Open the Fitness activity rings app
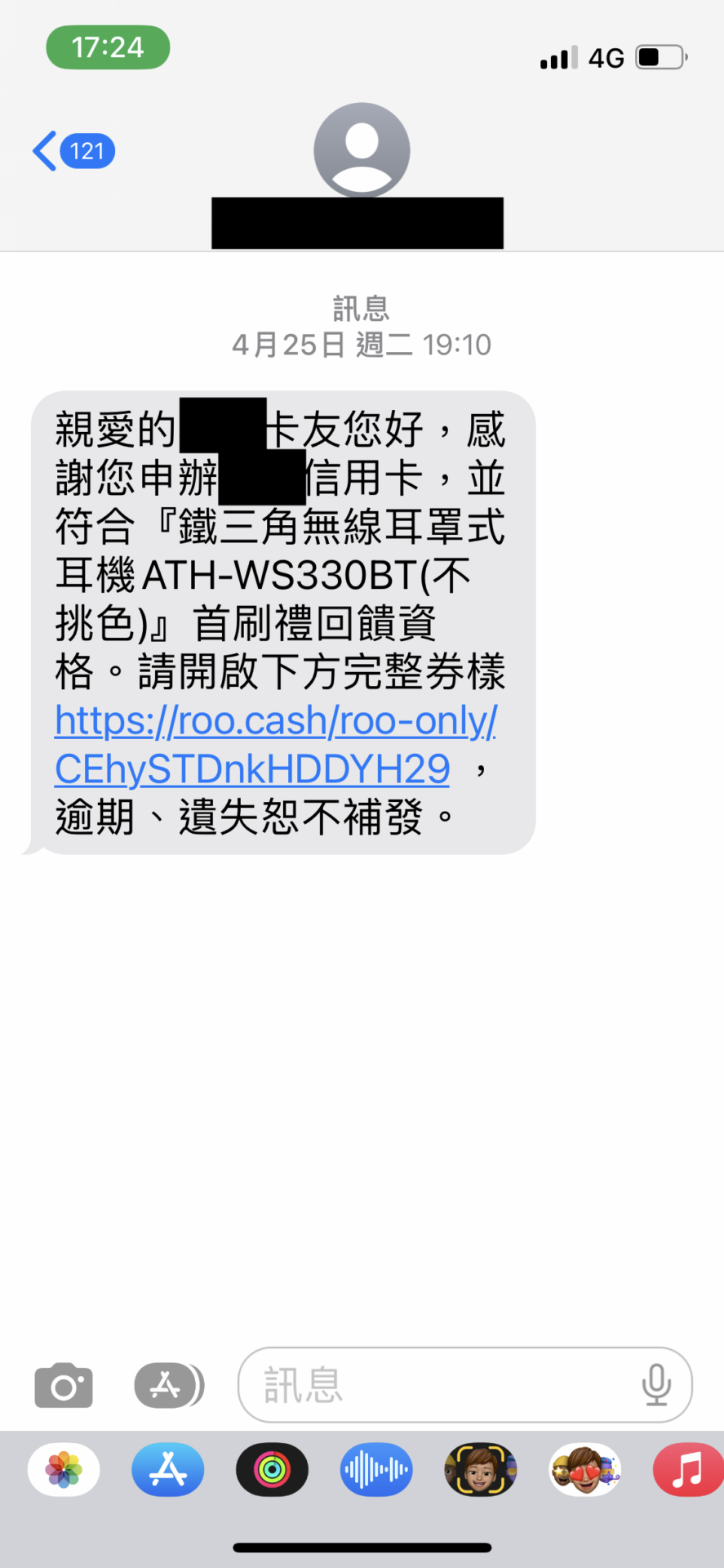 272,1470
